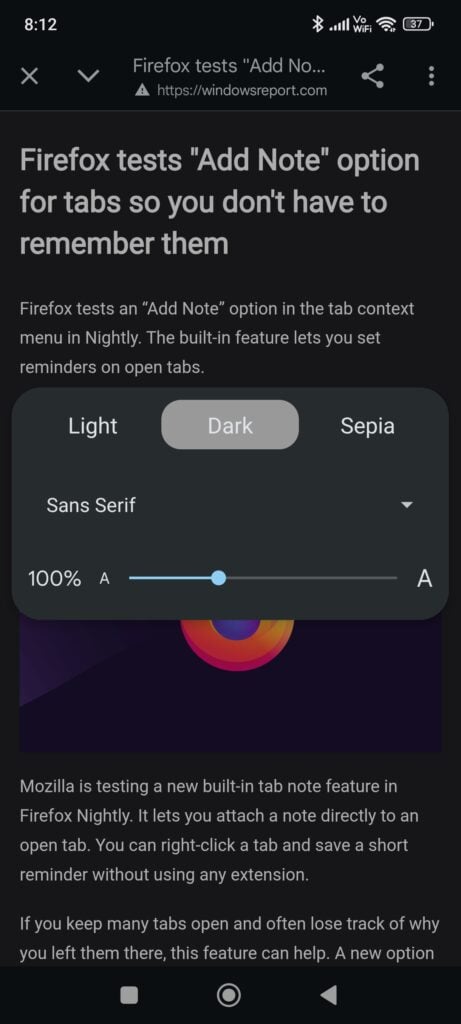This screenshot has width=461, height=1024.
Task: Choose the Sepia theme
Action: point(367,425)
